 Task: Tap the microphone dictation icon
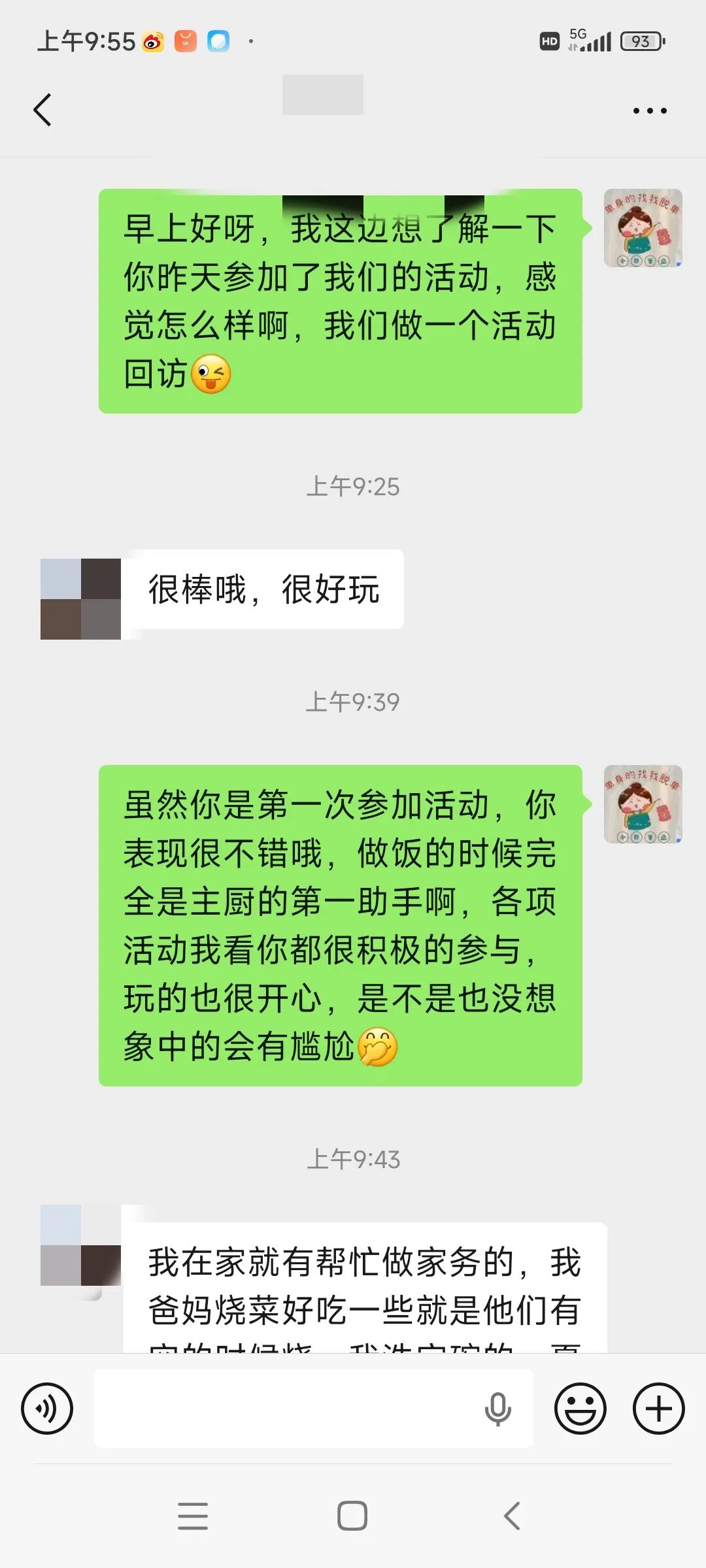pos(497,1409)
